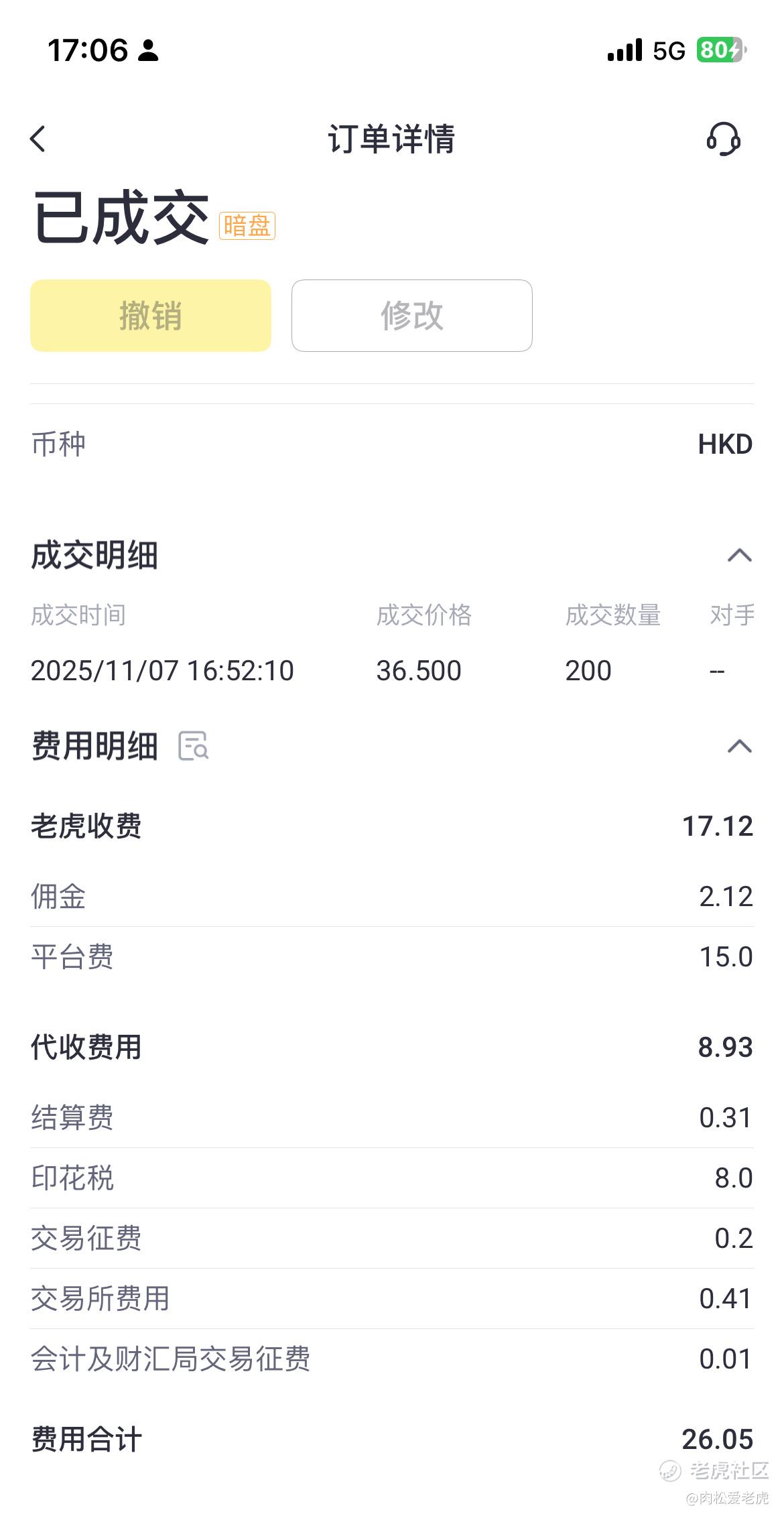Screen dimensions: 784x1516
Task: Tap the 修改 modify order button
Action: [x=411, y=316]
